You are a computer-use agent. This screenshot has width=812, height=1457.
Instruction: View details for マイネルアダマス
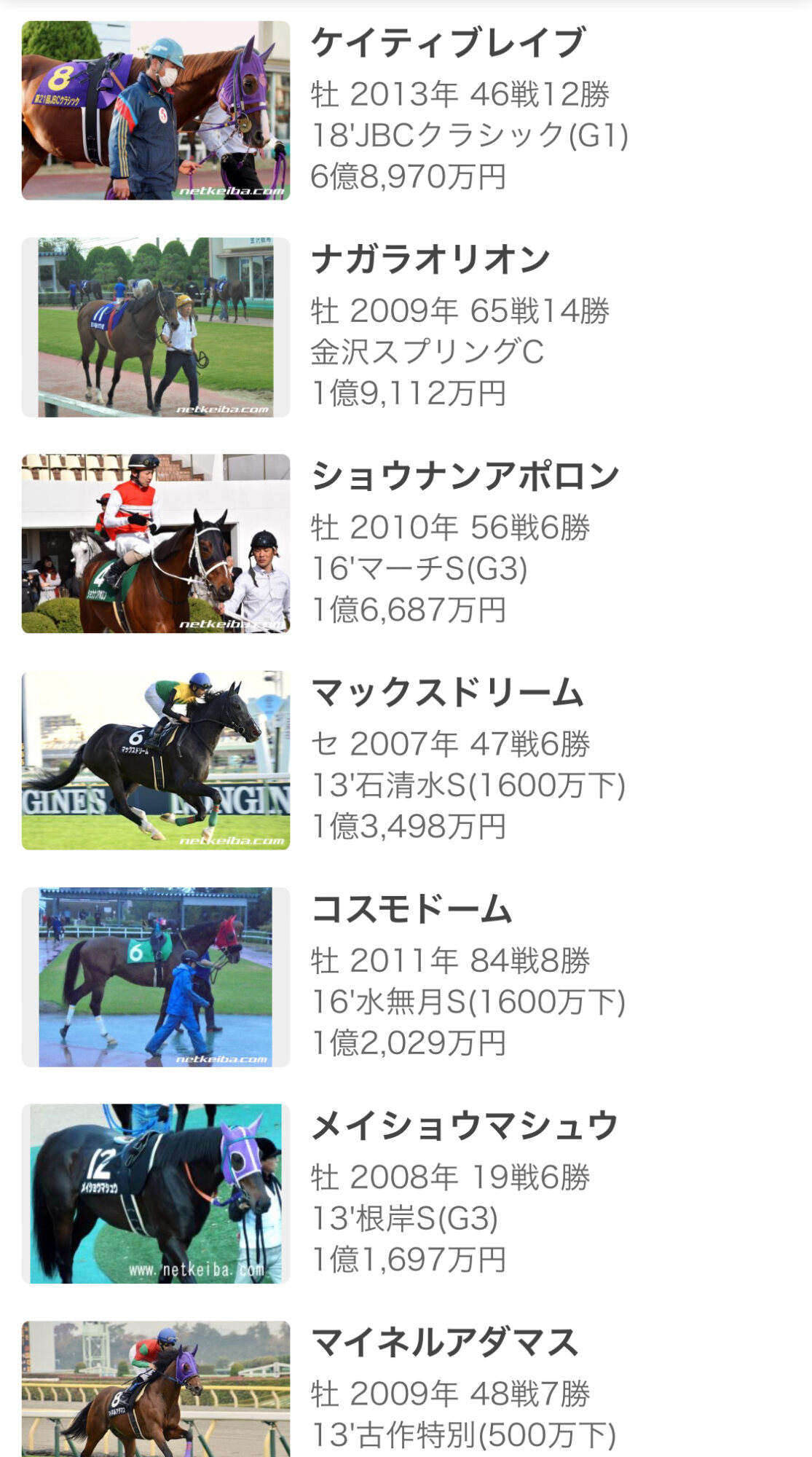coord(406,1389)
